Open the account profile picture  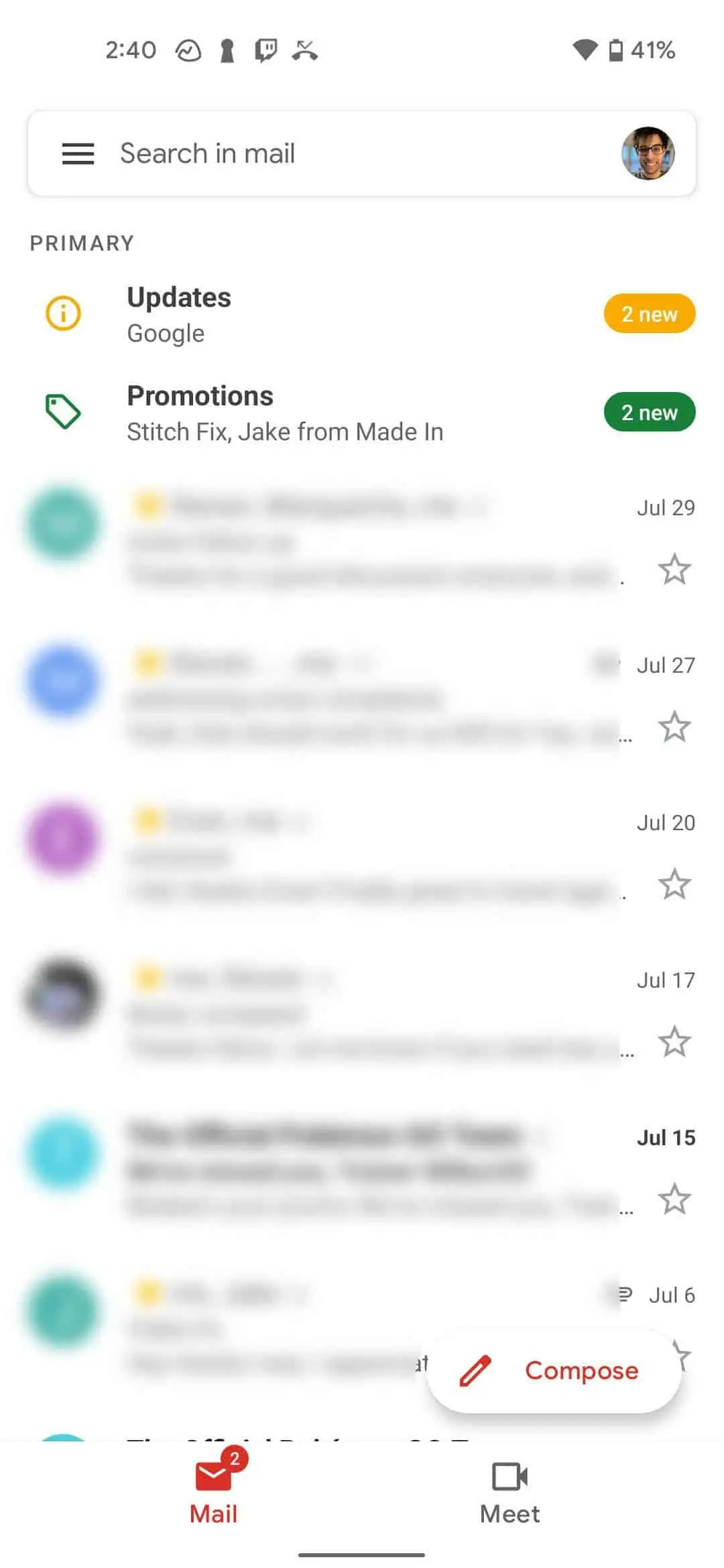(647, 153)
